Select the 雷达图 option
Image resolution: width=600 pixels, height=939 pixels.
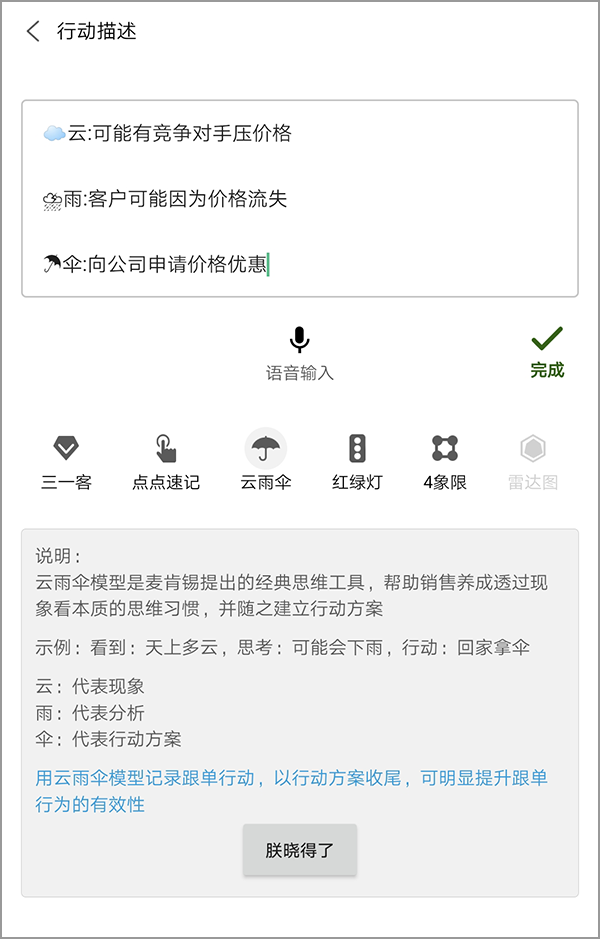532,461
